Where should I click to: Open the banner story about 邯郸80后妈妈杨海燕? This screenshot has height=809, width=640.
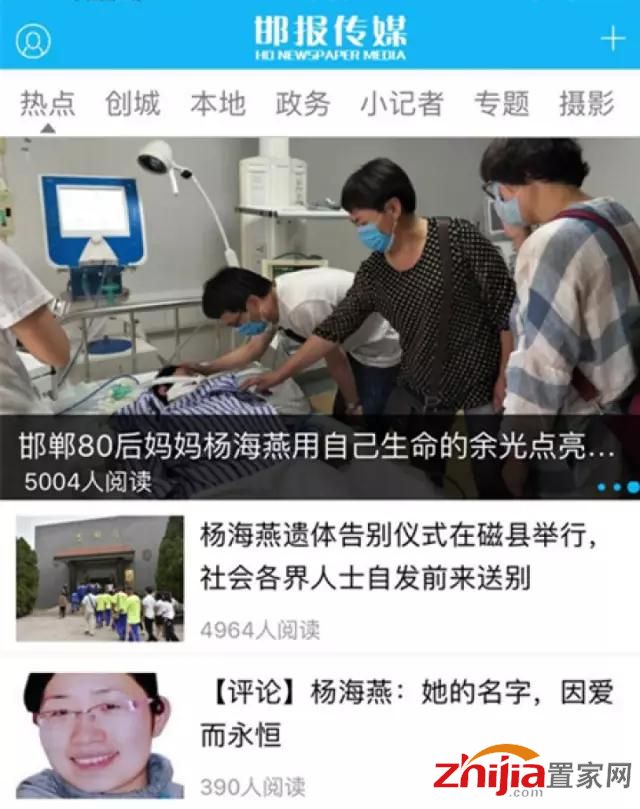[x=320, y=447]
